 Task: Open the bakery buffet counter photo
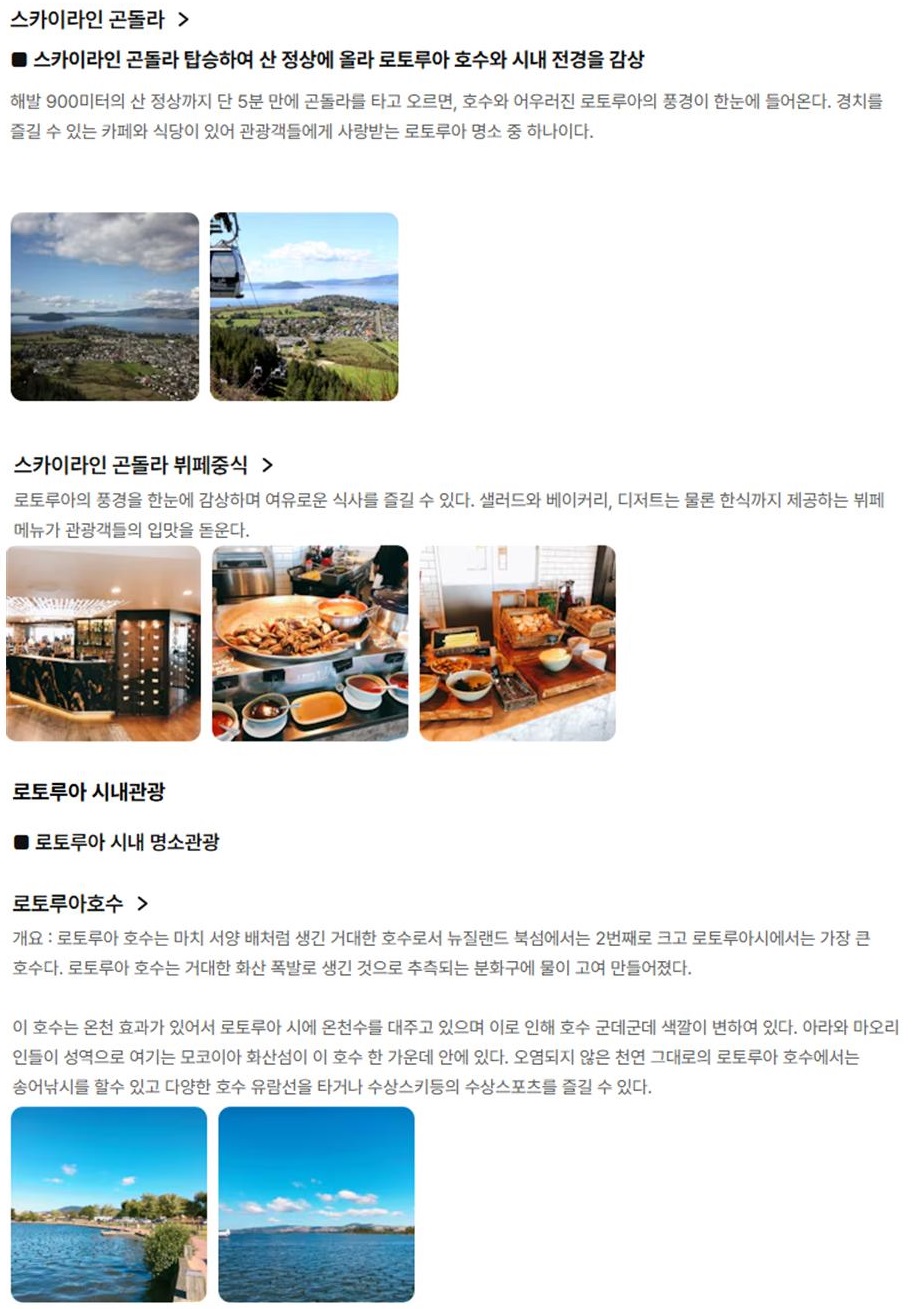(517, 643)
